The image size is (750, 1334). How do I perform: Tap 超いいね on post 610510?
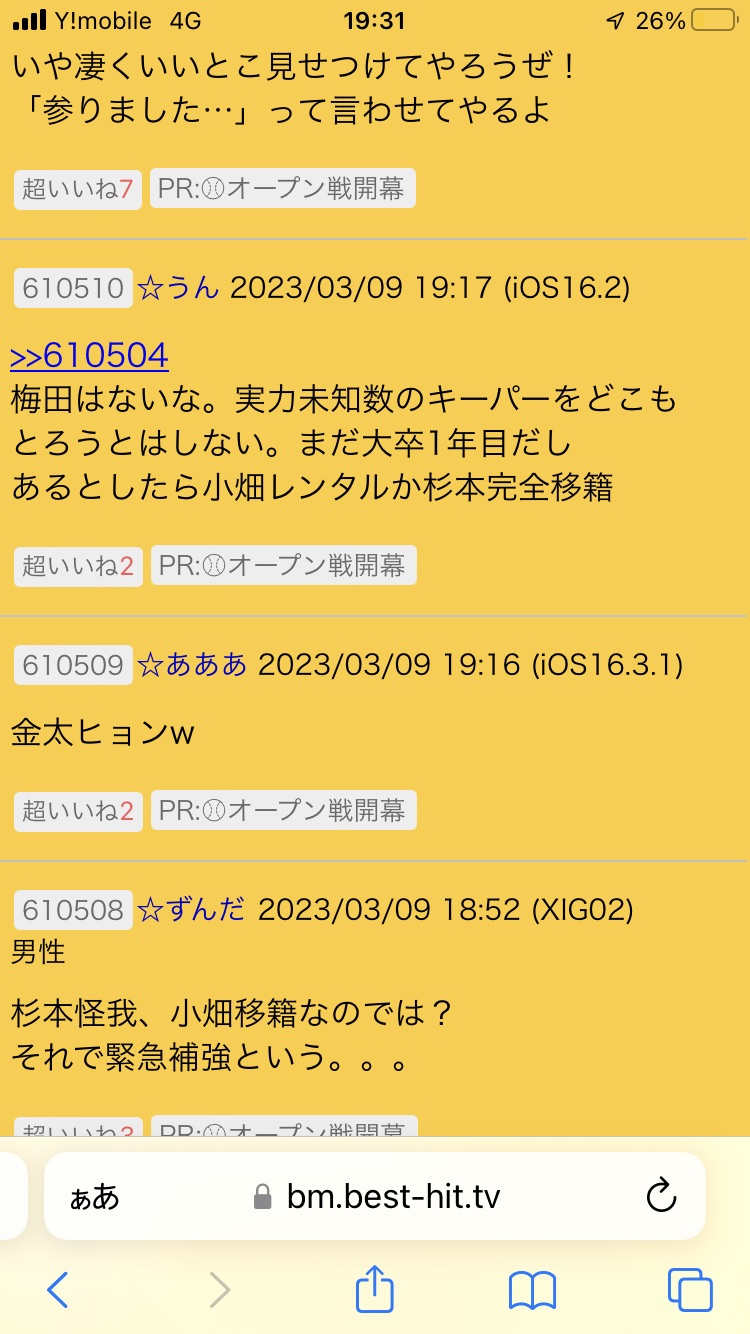click(x=78, y=566)
